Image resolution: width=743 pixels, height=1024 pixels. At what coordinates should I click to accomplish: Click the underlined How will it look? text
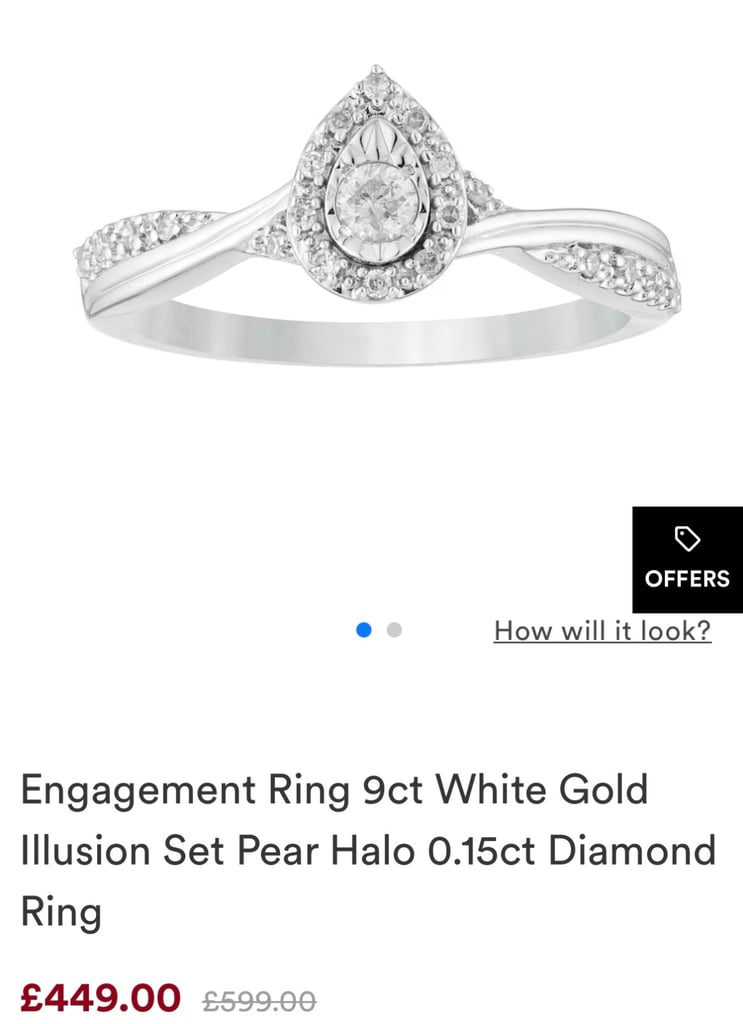tap(602, 630)
